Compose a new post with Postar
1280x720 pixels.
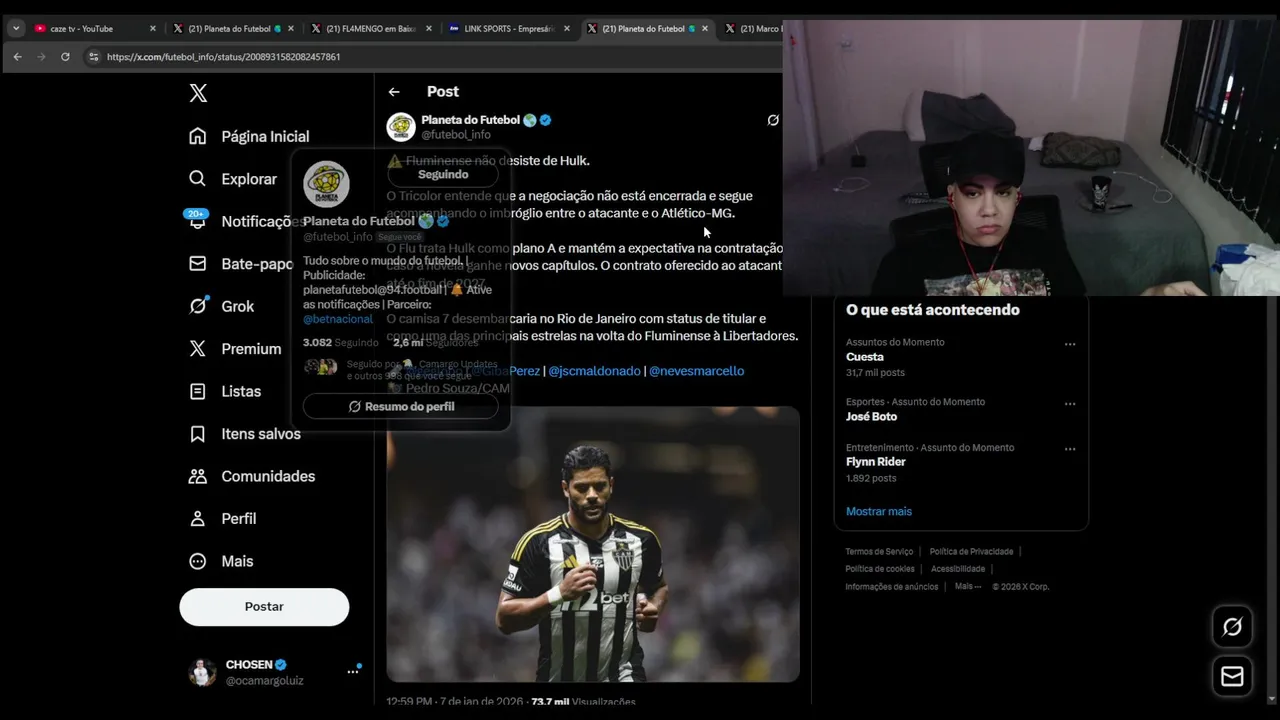coord(264,607)
